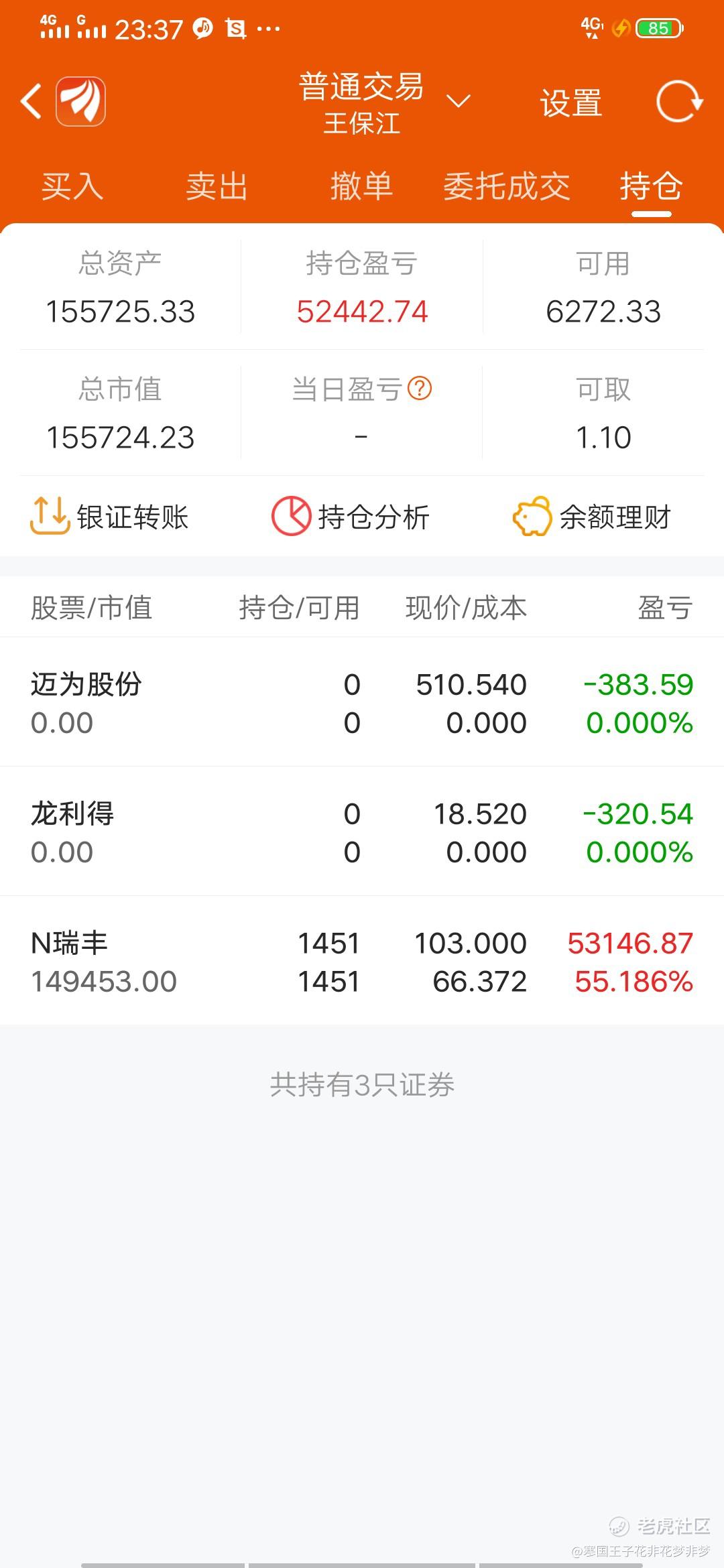Open the 龙利得 holding row
This screenshot has width=724, height=1568.
362,832
